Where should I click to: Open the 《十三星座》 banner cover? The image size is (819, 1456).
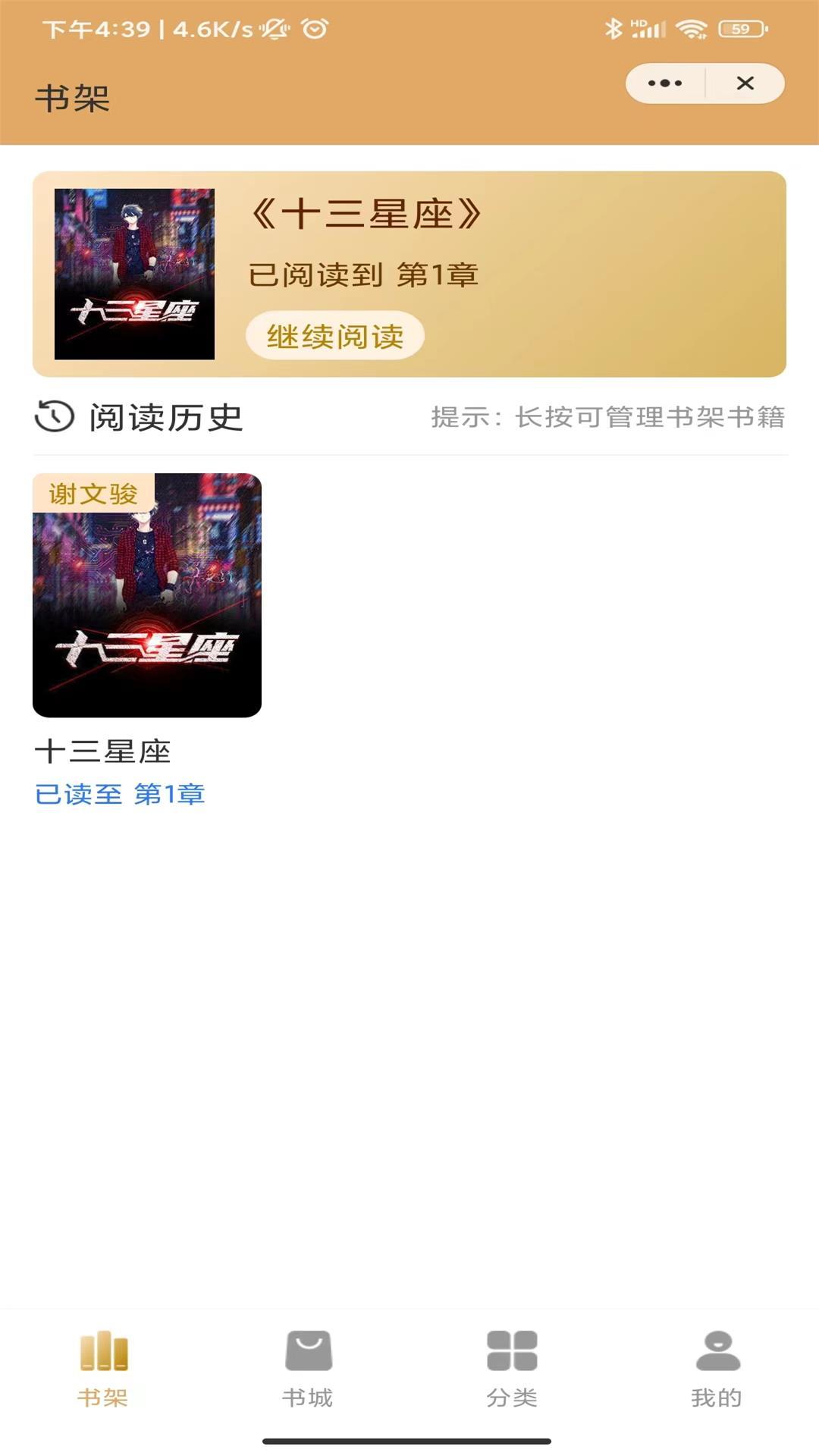(134, 274)
